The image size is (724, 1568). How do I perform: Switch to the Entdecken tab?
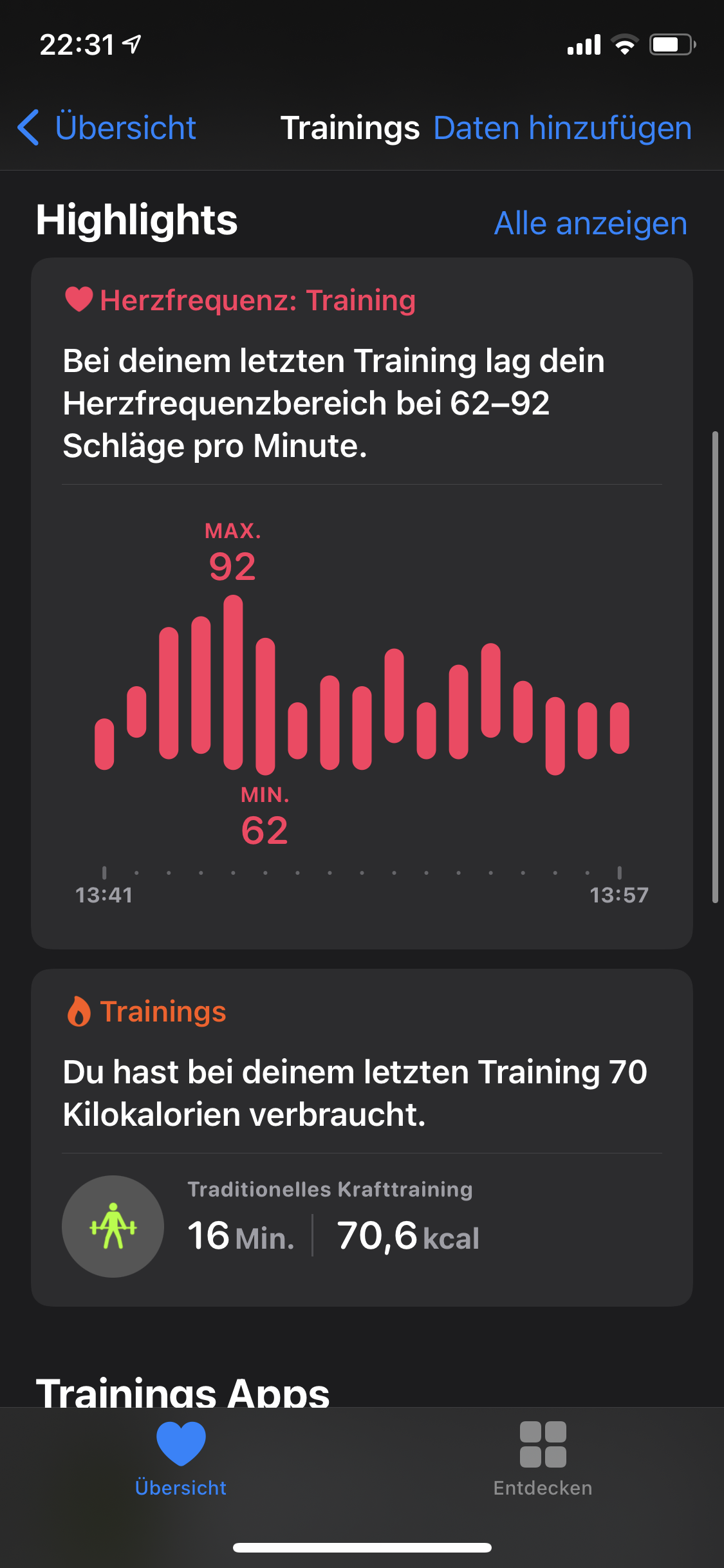pyautogui.click(x=543, y=1459)
